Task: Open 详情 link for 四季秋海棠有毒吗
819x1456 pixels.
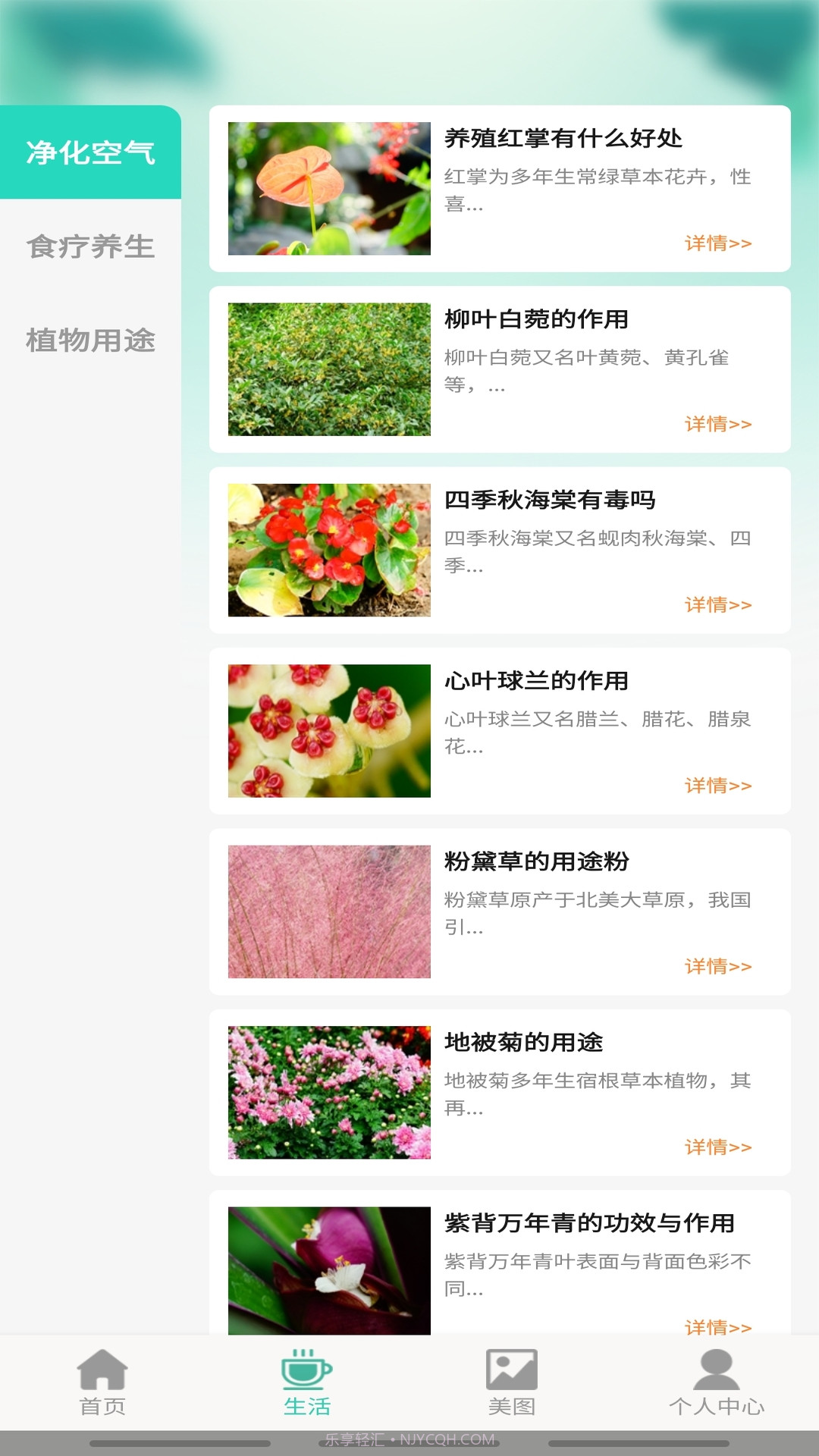Action: pos(715,607)
